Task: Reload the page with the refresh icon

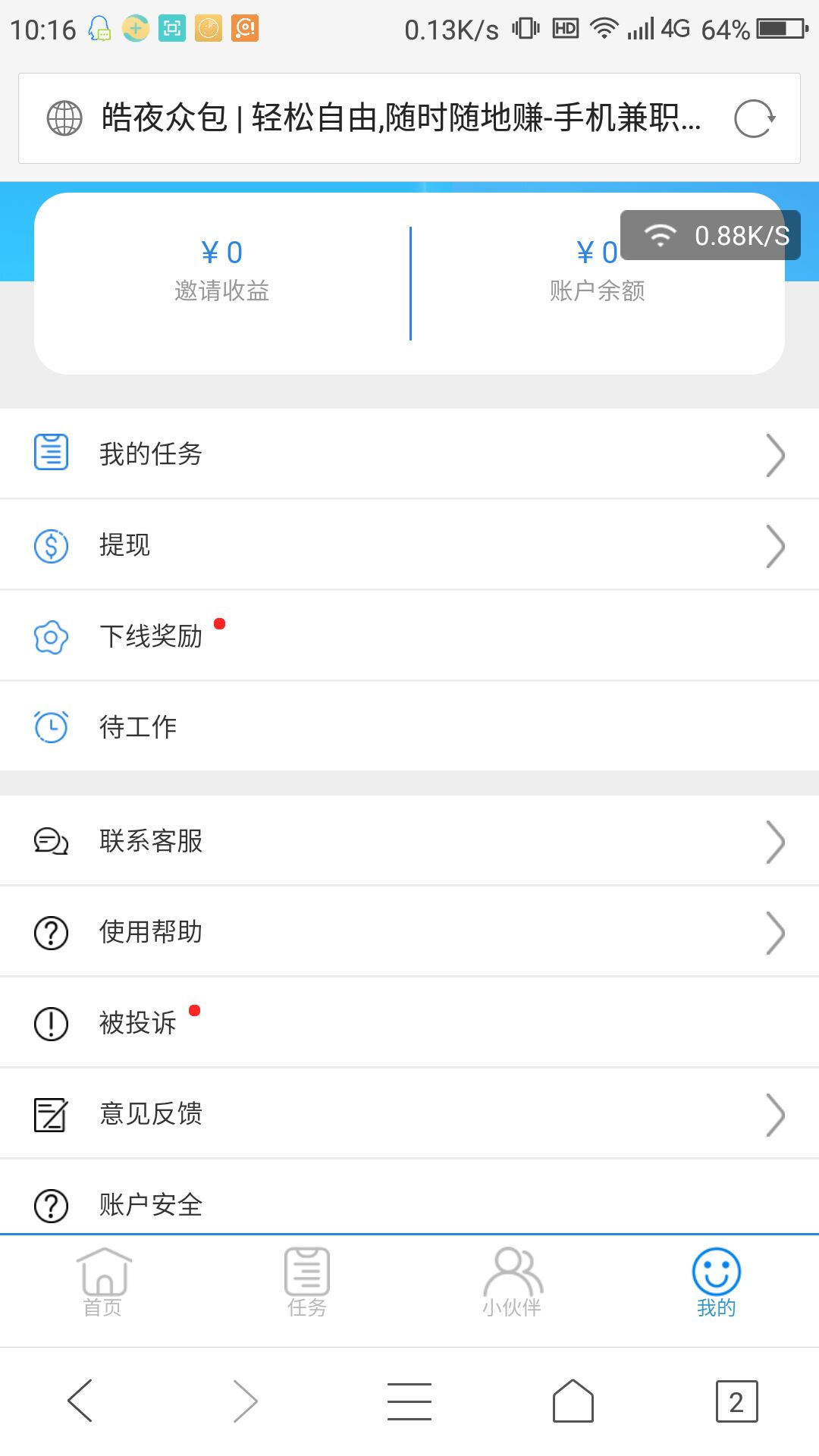Action: tap(755, 119)
